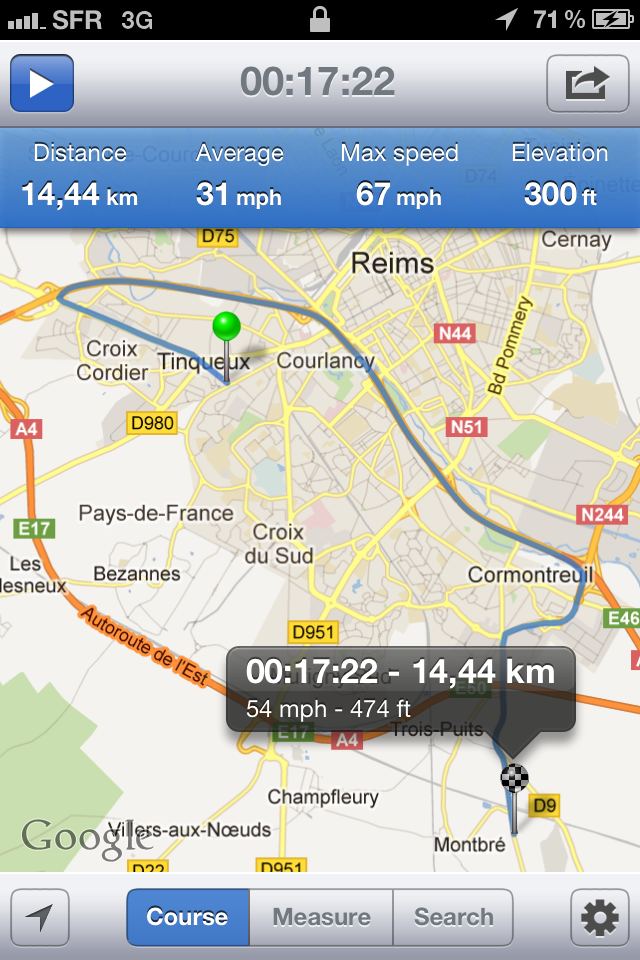This screenshot has height=960, width=640.
Task: Tap the checkered finish flag pin
Action: 514,778
